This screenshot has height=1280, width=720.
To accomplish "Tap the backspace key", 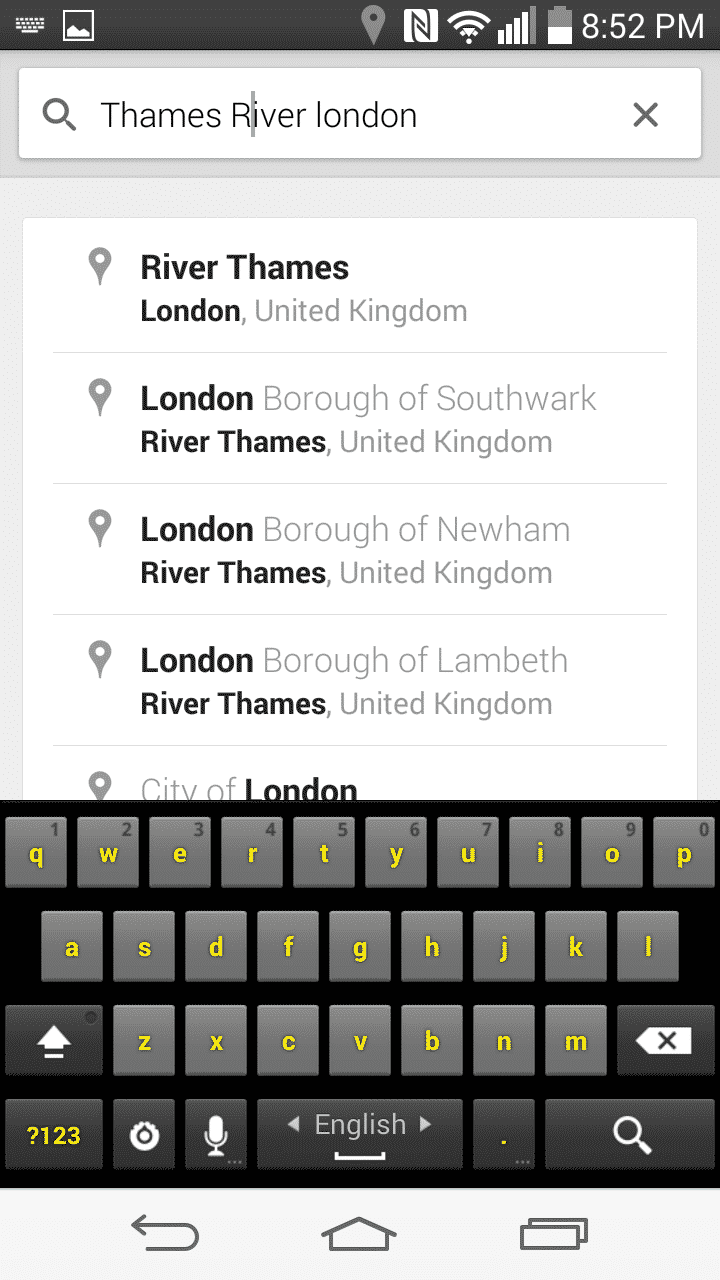I will coord(662,1041).
